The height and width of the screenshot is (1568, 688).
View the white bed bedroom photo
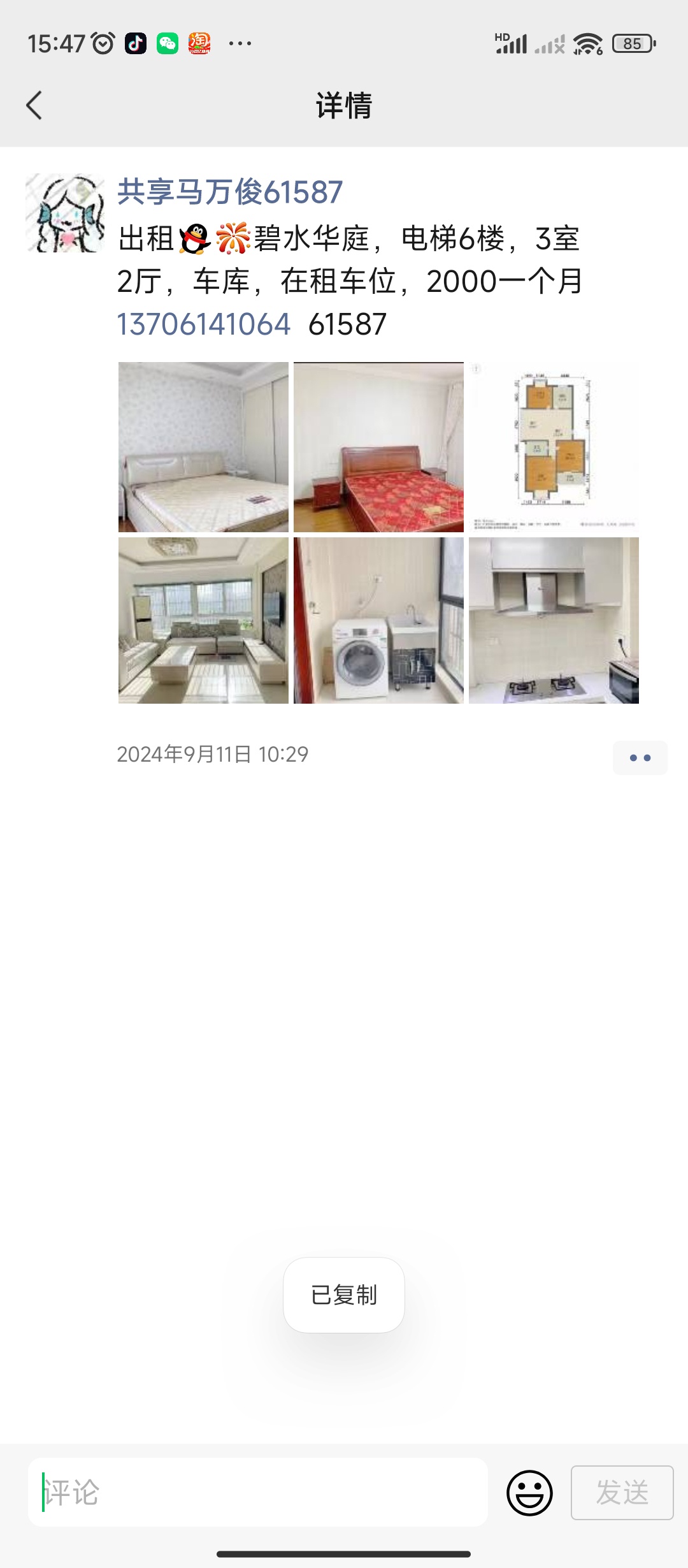point(203,447)
